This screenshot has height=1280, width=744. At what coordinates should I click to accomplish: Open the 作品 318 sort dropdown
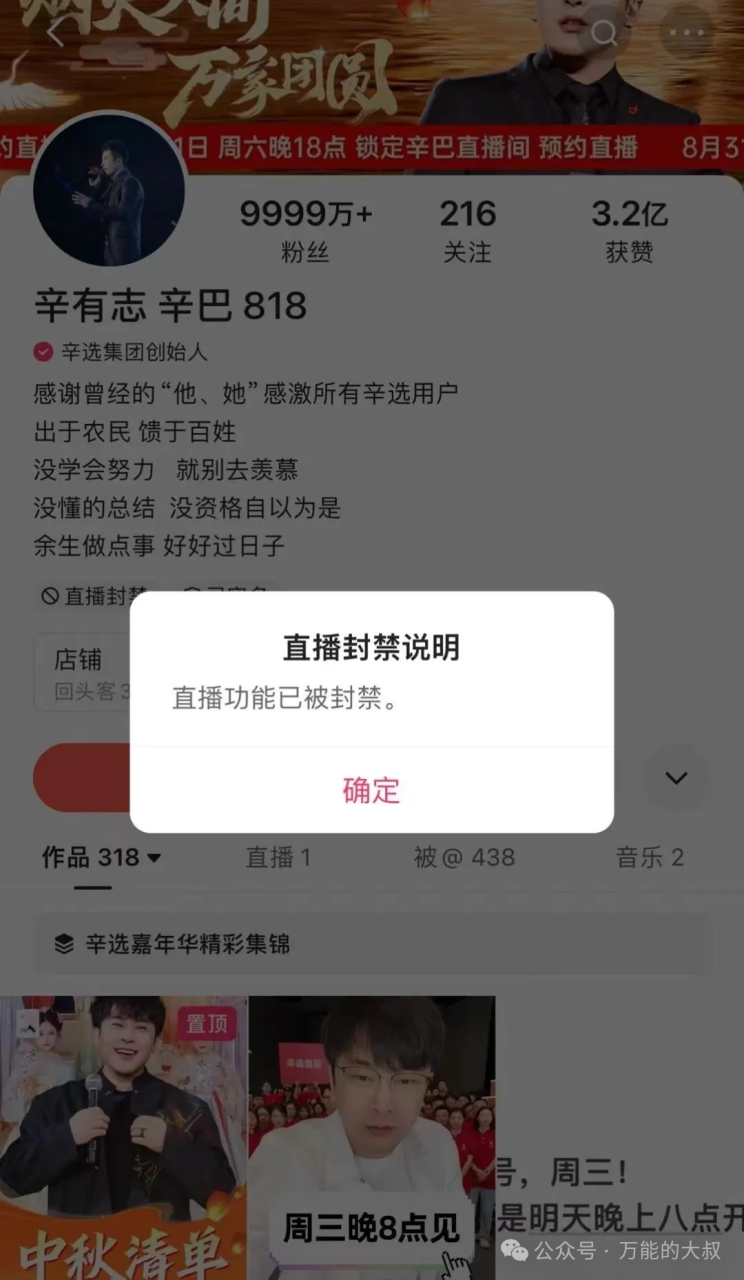[101, 857]
